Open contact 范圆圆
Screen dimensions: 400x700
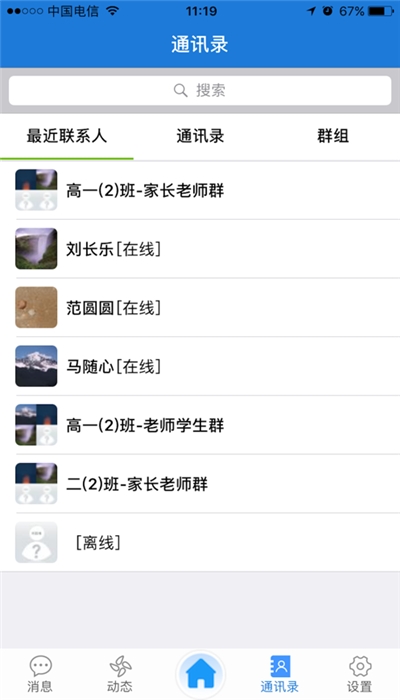click(200, 307)
